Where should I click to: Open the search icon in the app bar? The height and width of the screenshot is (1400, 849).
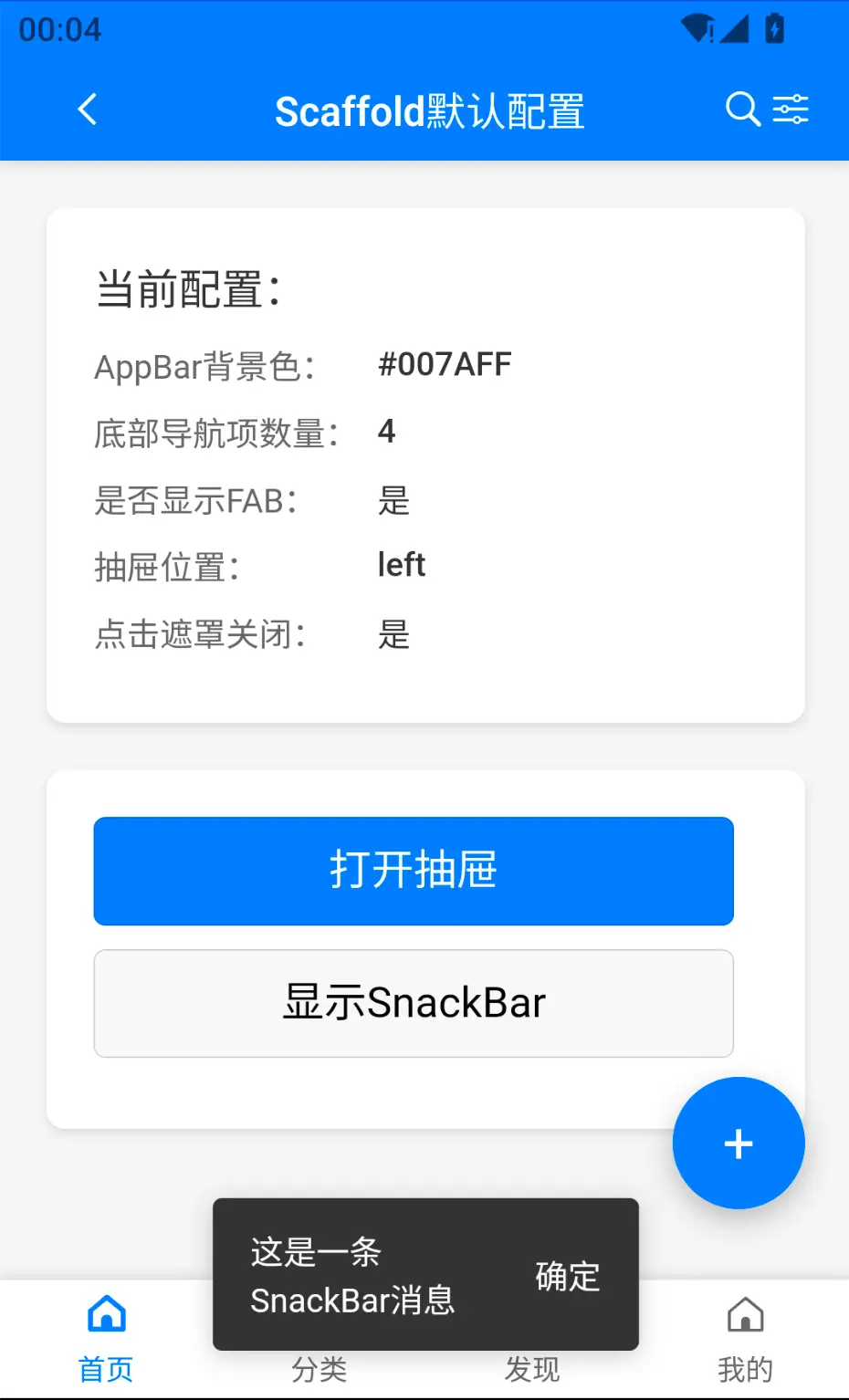point(742,110)
